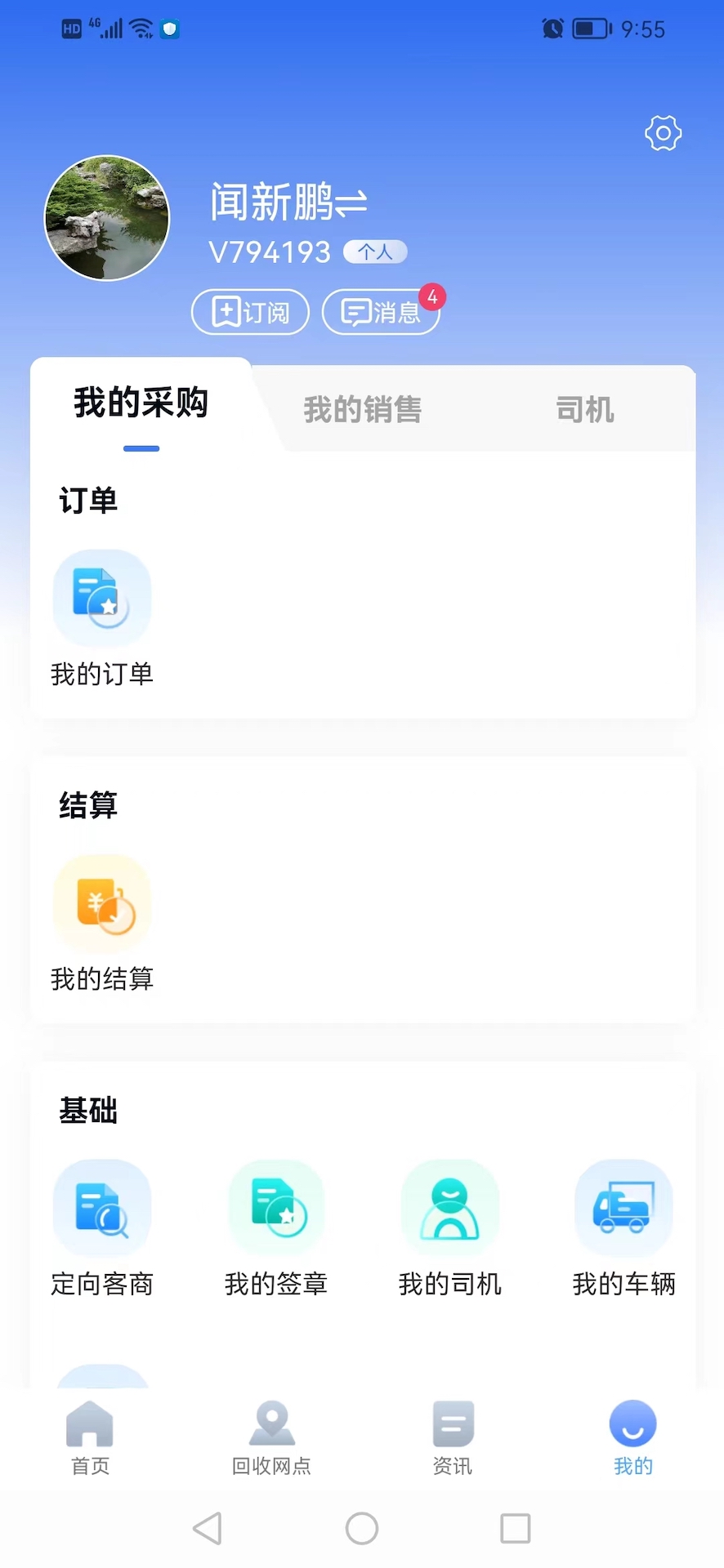Viewport: 724px width, 1568px height.
Task: Open the 资讯 news tab
Action: click(453, 1437)
